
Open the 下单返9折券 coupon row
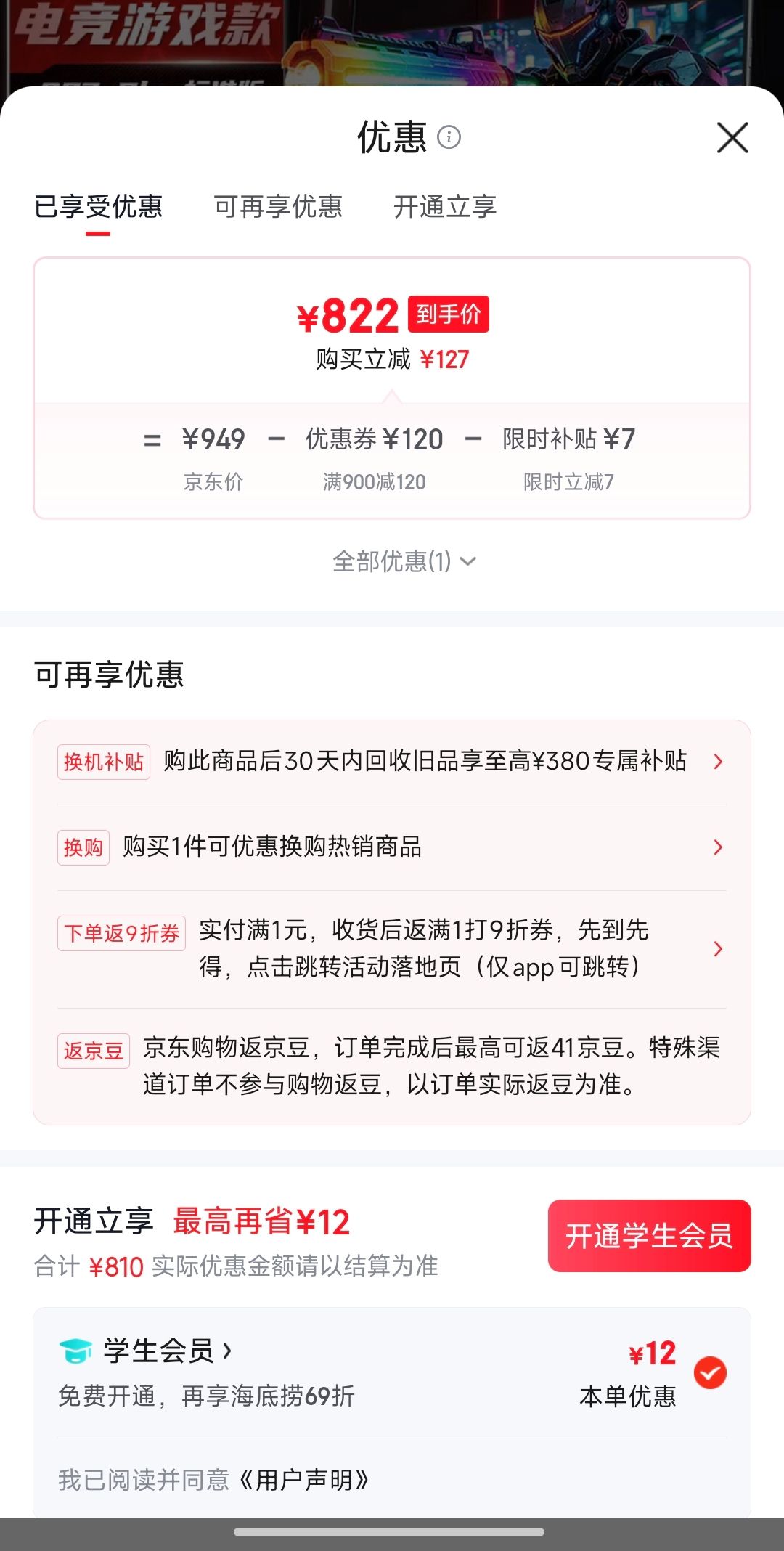392,949
